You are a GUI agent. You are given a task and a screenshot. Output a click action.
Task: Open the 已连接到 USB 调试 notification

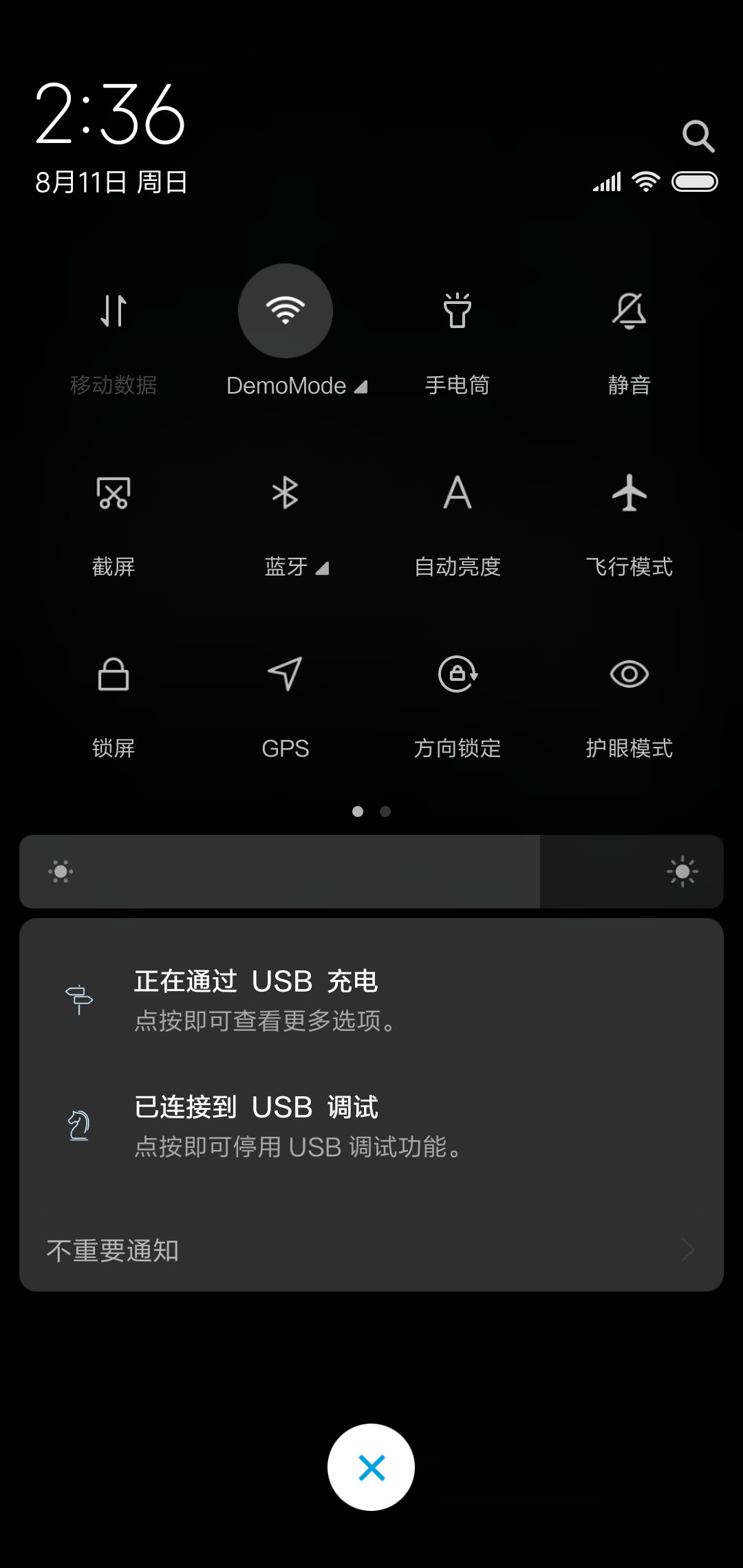pos(371,1126)
